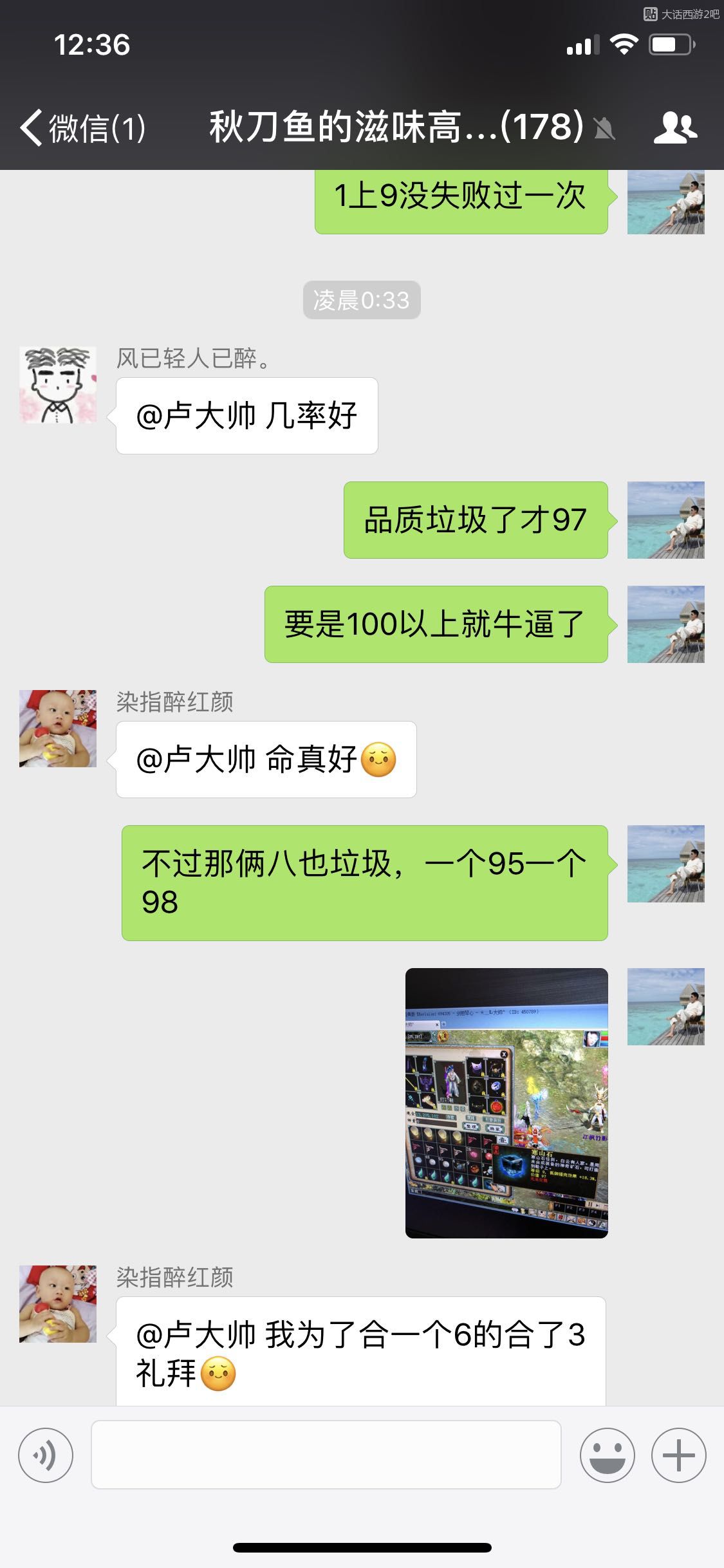Open the group members info icon
724x1568 pixels.
[x=675, y=127]
